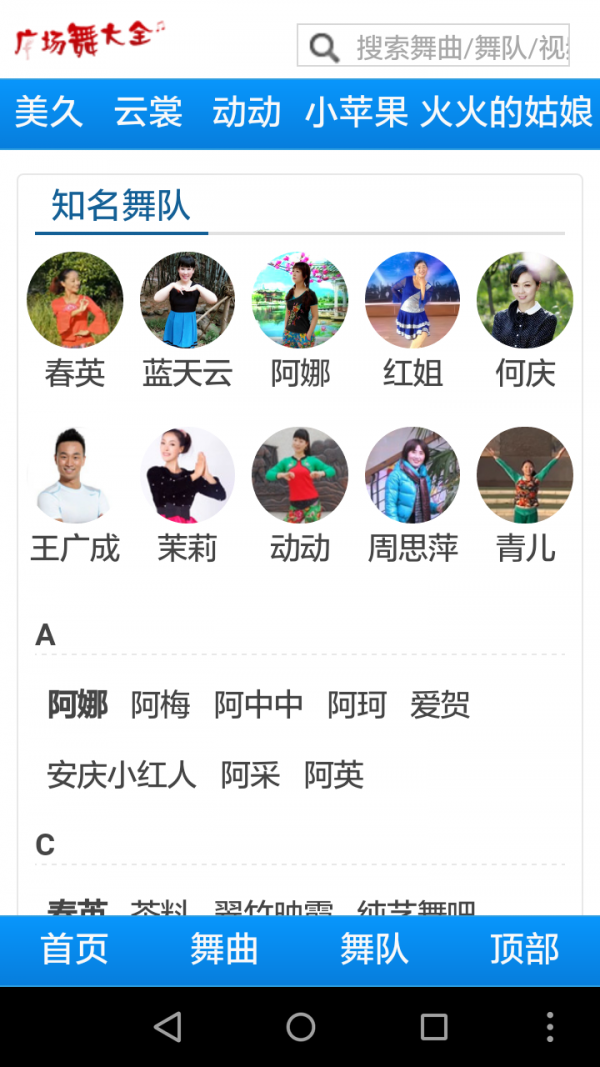Open the 小苹果 dance link
This screenshot has height=1067, width=600.
click(x=356, y=113)
